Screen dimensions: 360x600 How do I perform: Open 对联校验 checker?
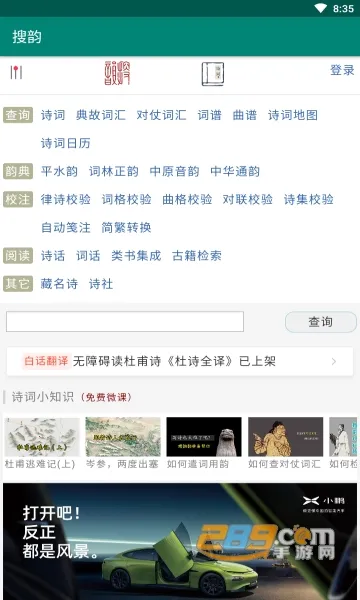pyautogui.click(x=248, y=199)
